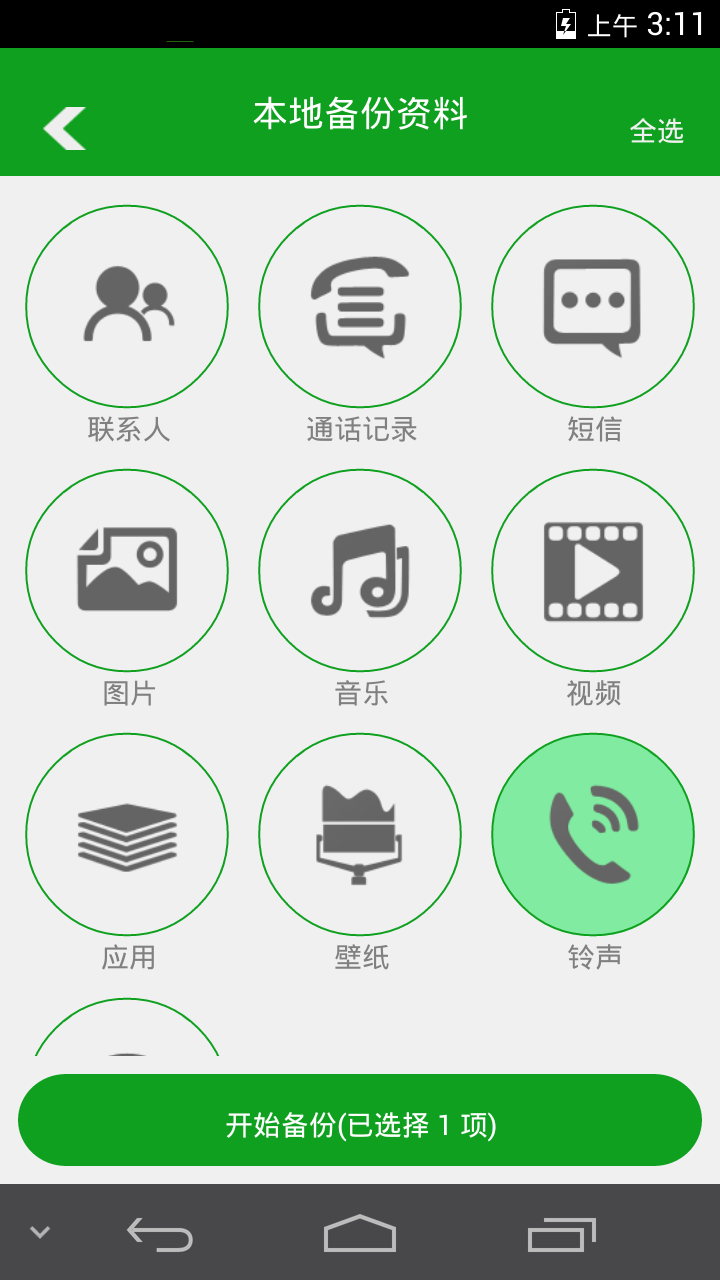Toggle backup selection for 联系人
Image resolution: width=720 pixels, height=1280 pixels.
coord(127,306)
